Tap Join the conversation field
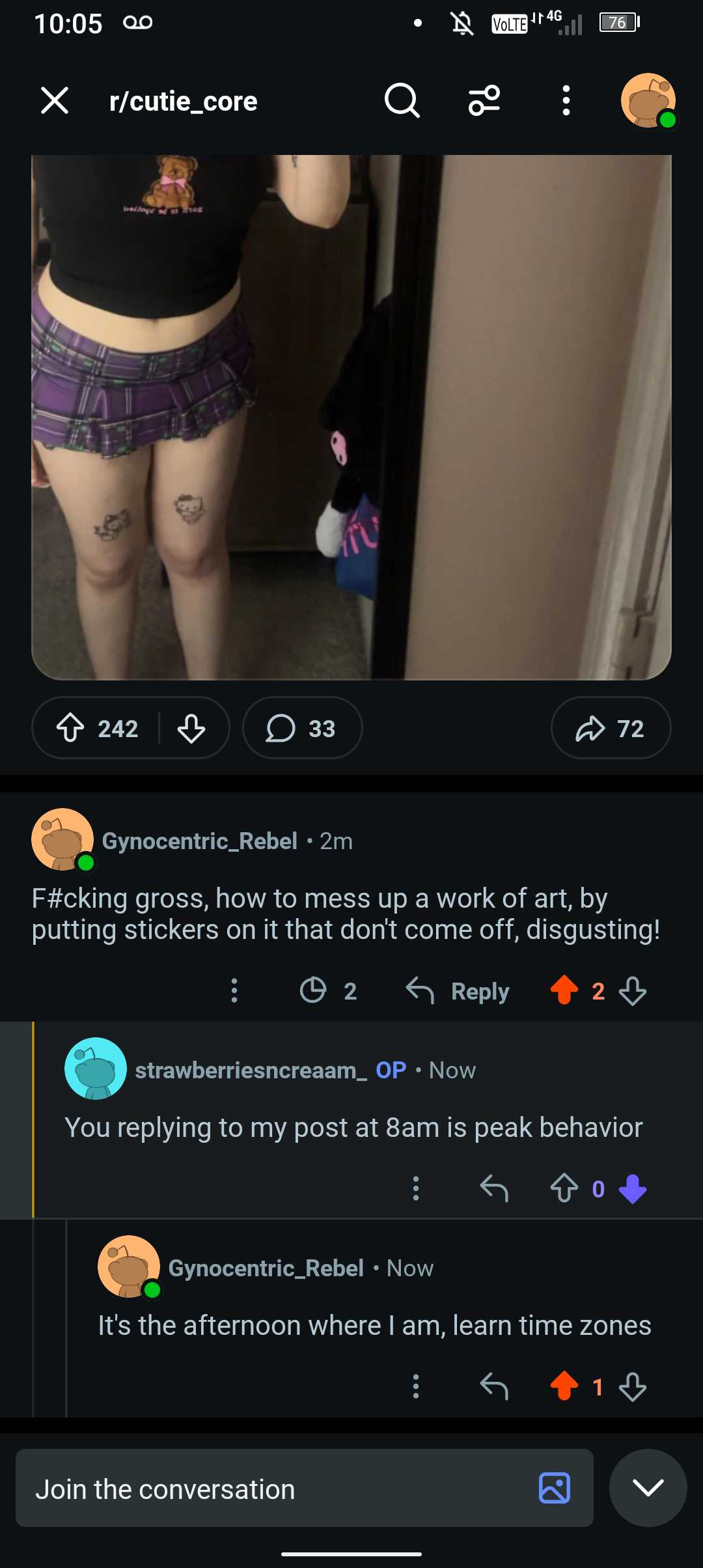The width and height of the screenshot is (703, 1568). (273, 1489)
